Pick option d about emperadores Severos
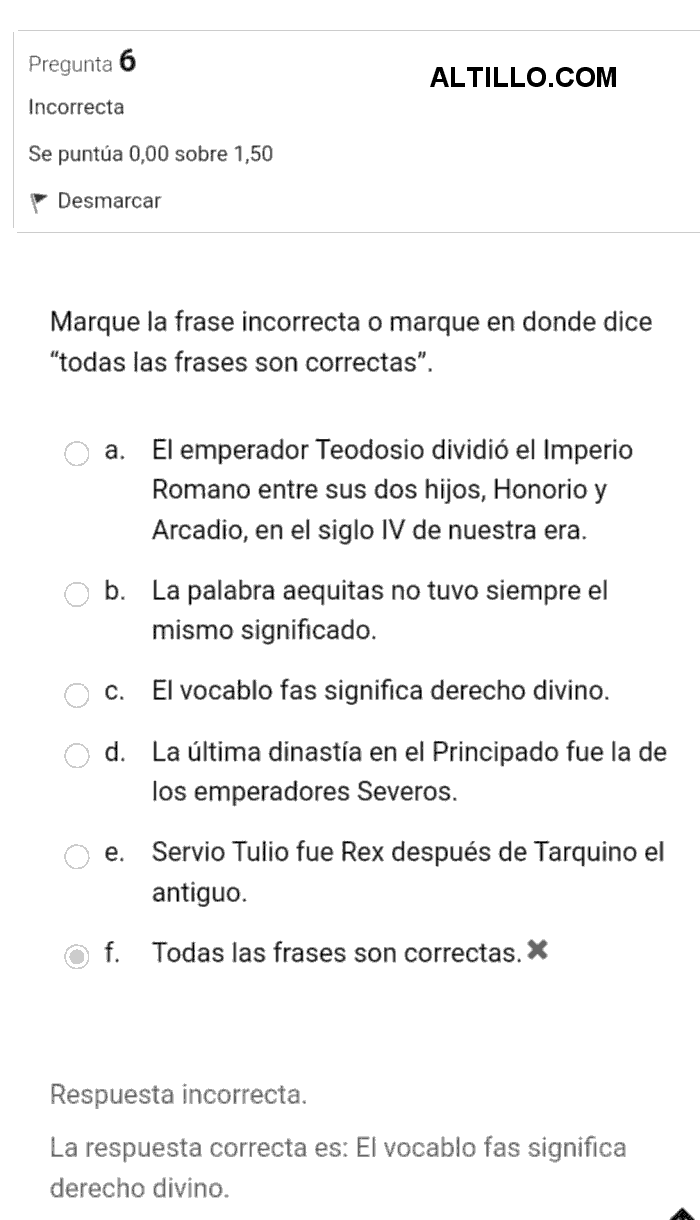The image size is (700, 1220). click(x=77, y=756)
